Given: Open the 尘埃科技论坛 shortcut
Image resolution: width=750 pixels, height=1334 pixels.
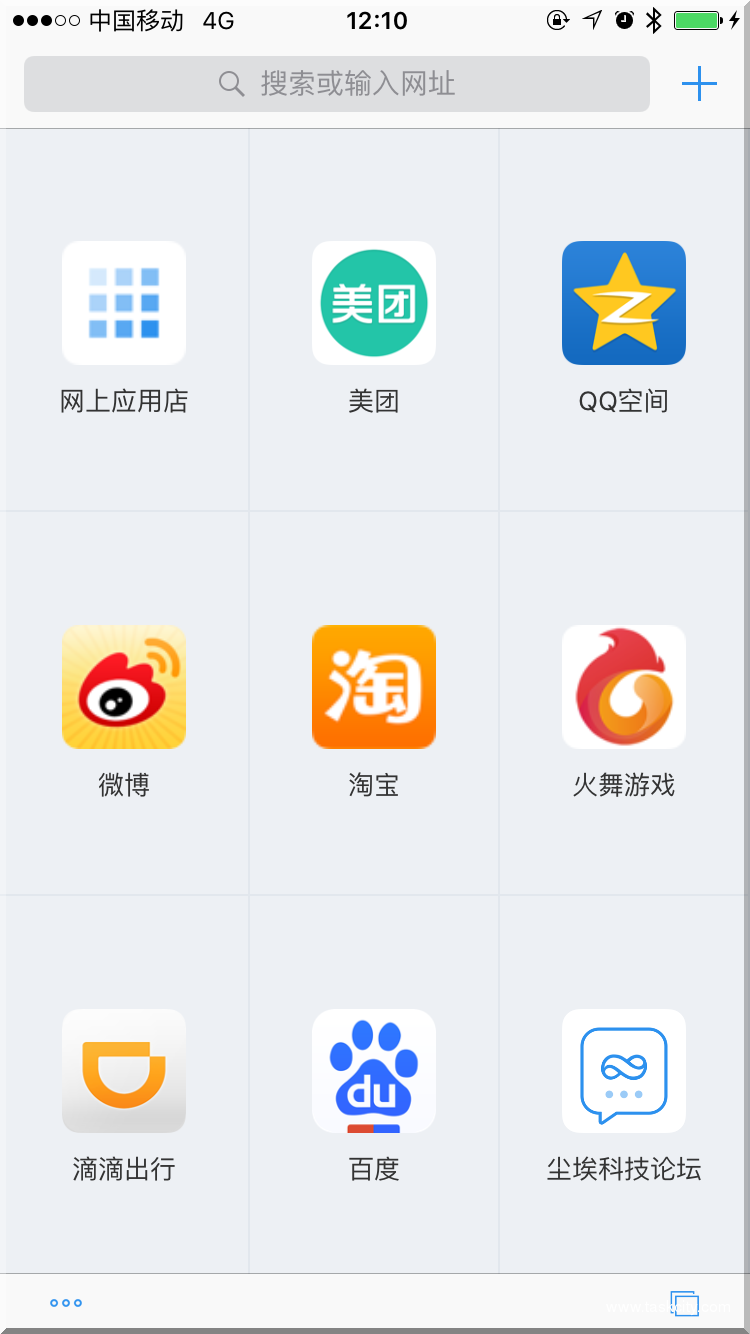Looking at the screenshot, I should (624, 1071).
